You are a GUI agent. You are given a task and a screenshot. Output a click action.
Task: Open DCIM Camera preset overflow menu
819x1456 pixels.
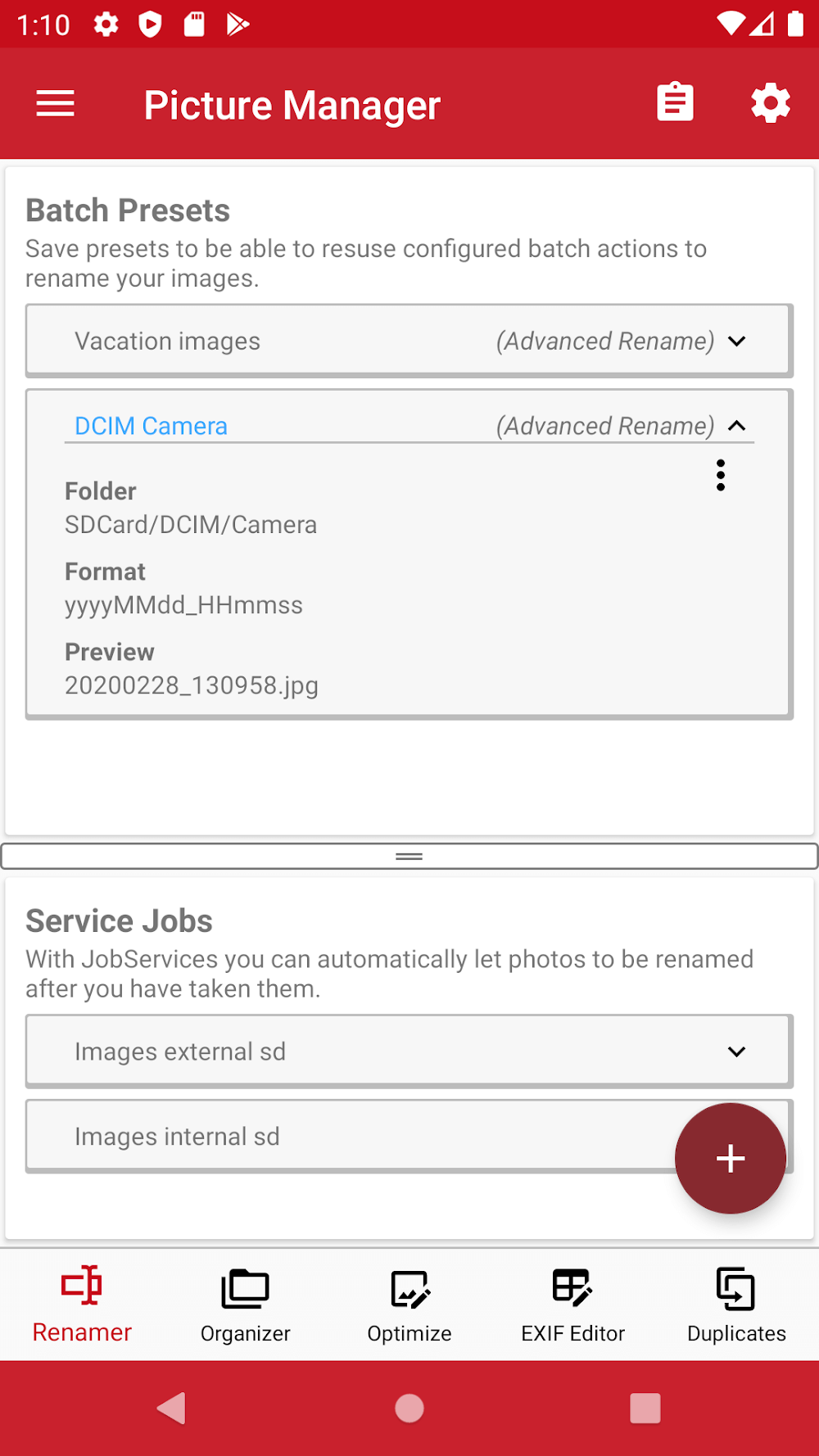pos(720,475)
